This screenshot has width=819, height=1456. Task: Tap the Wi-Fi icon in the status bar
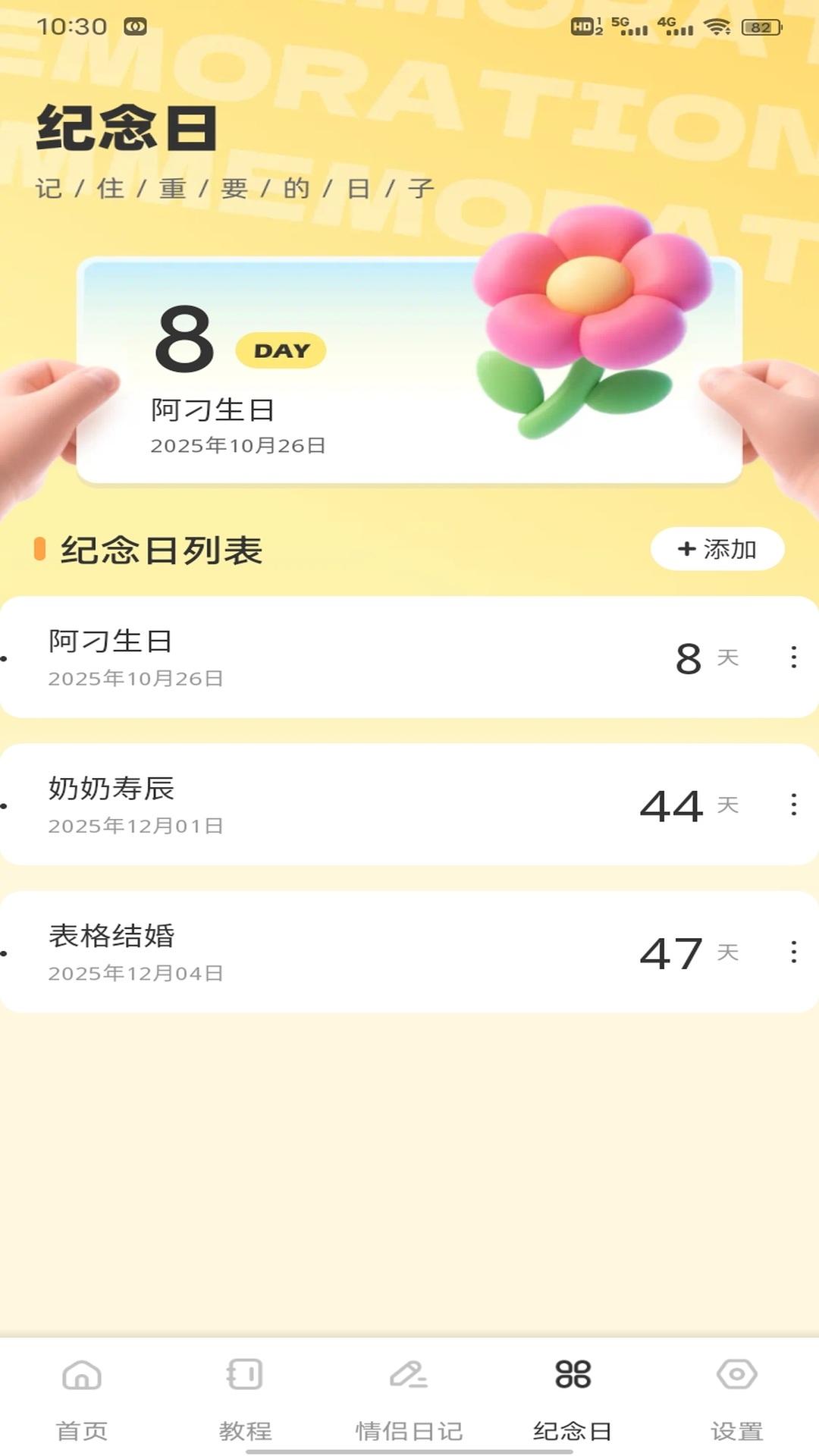pos(716,27)
